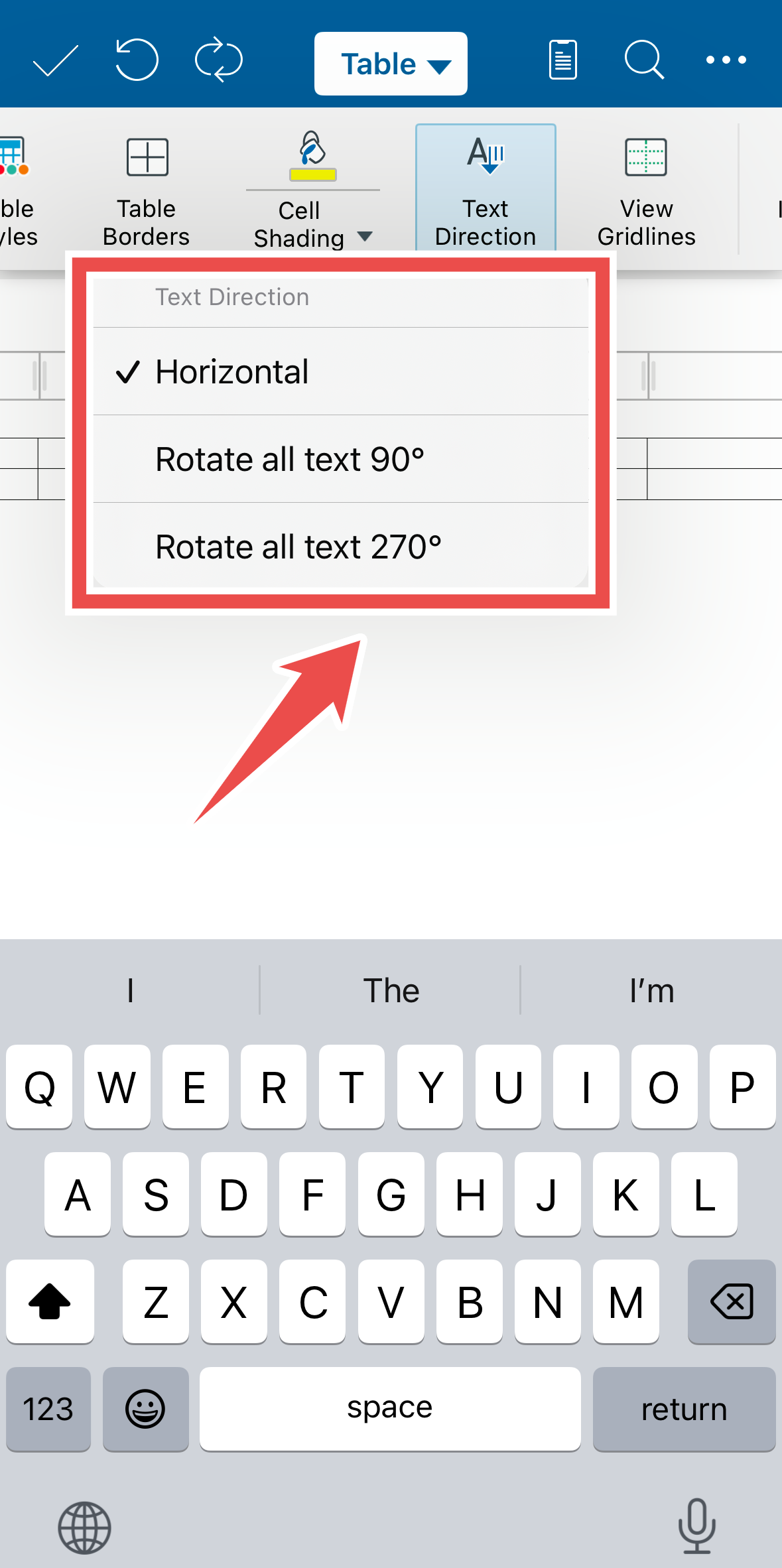Redo the last action

click(219, 60)
